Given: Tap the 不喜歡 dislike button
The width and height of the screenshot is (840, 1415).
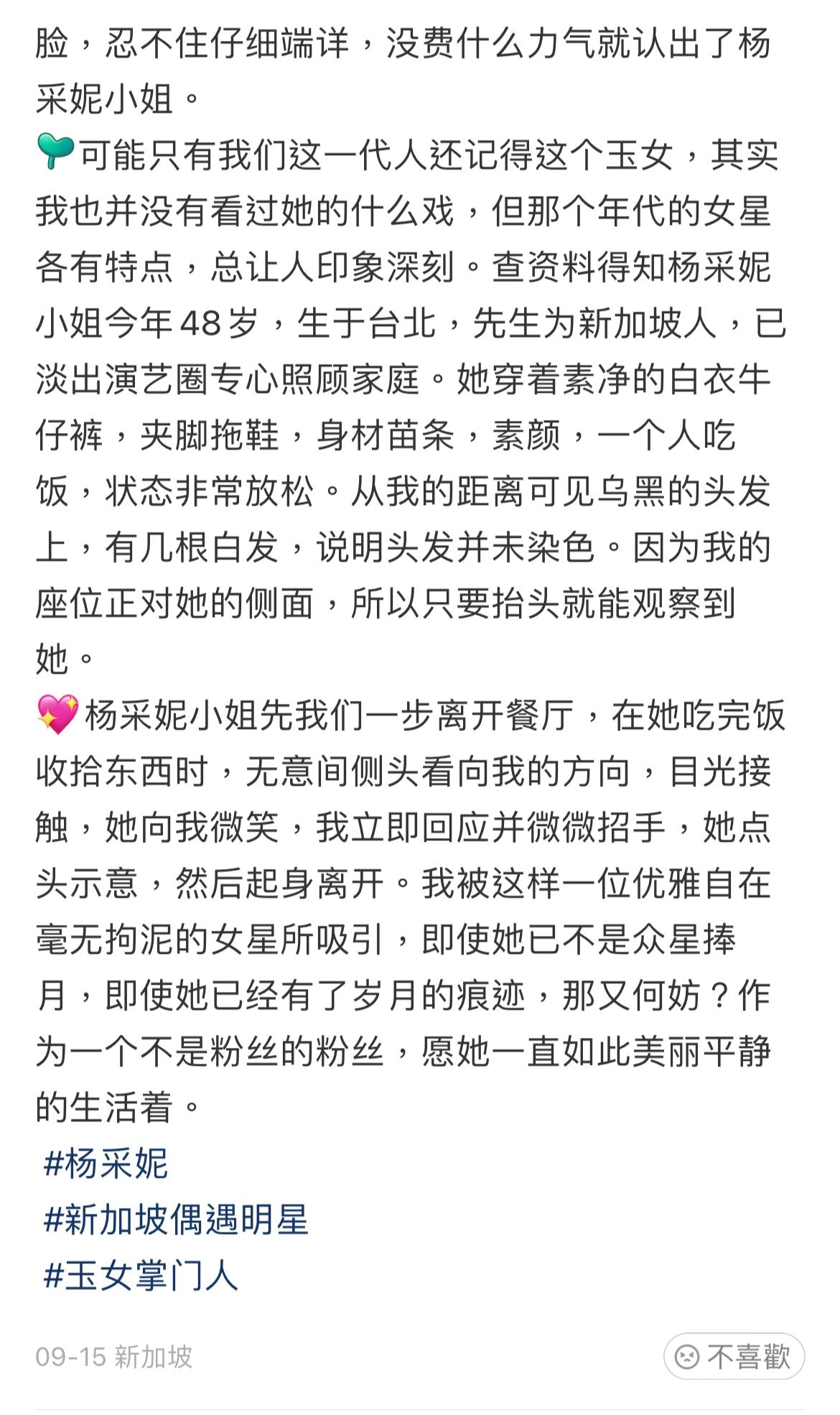Looking at the screenshot, I should (x=734, y=1357).
